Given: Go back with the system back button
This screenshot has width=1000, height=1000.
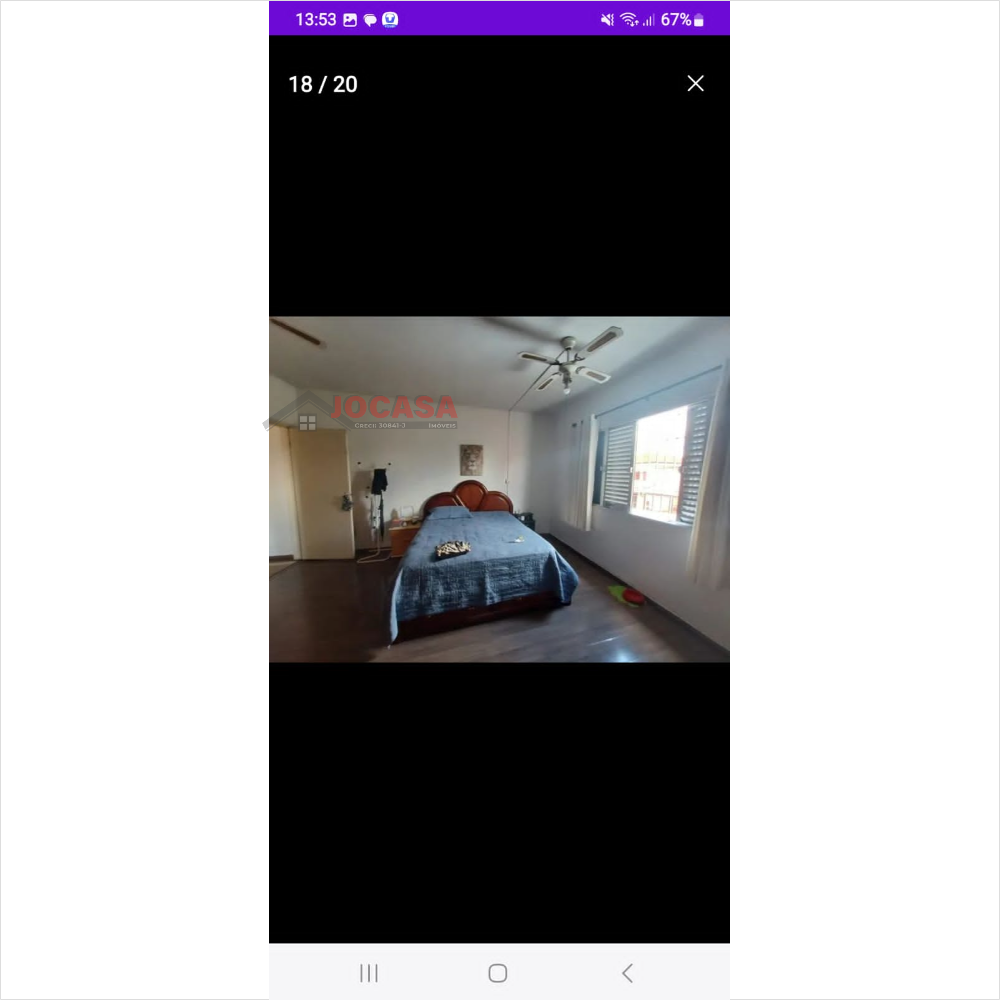Looking at the screenshot, I should (627, 973).
